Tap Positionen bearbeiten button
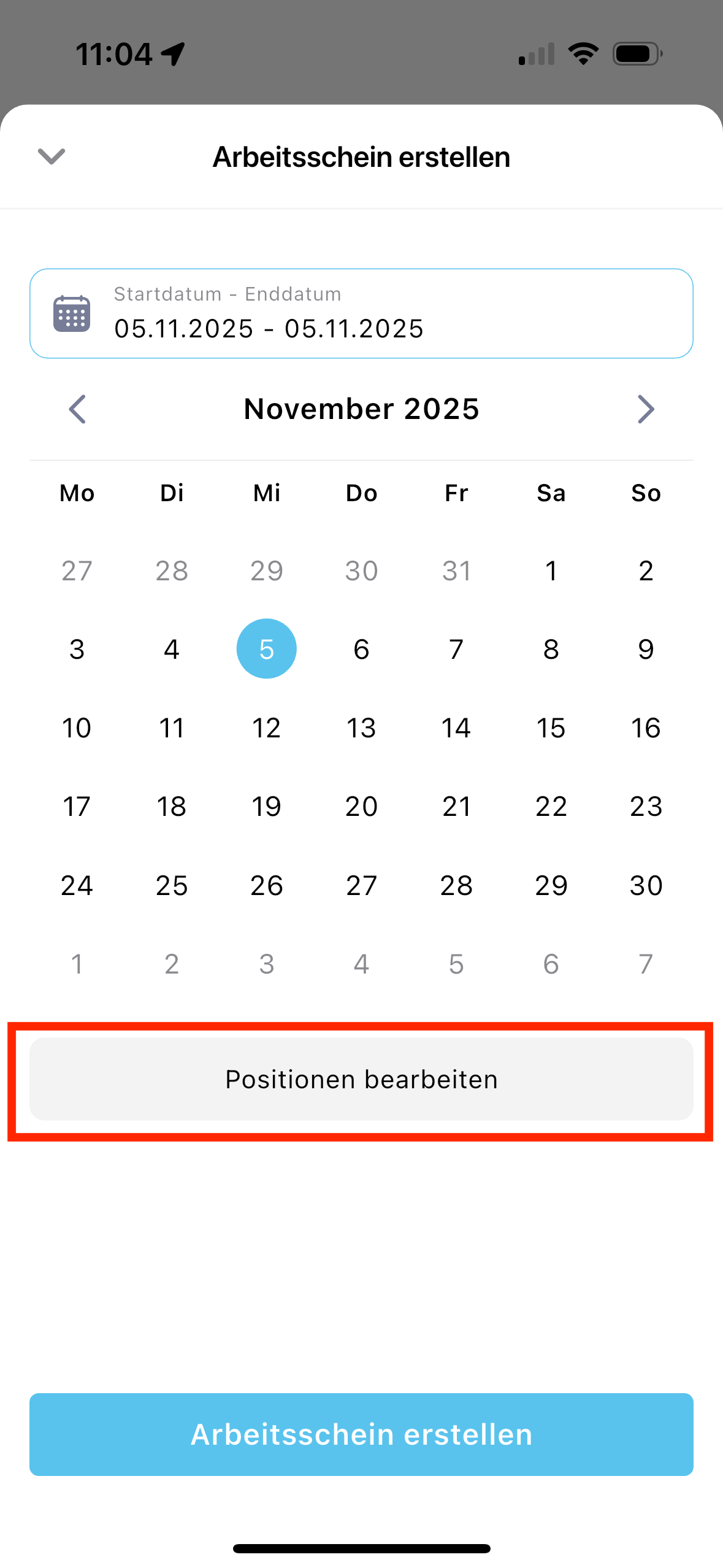Screen dimensions: 723x1568 click(361, 1079)
